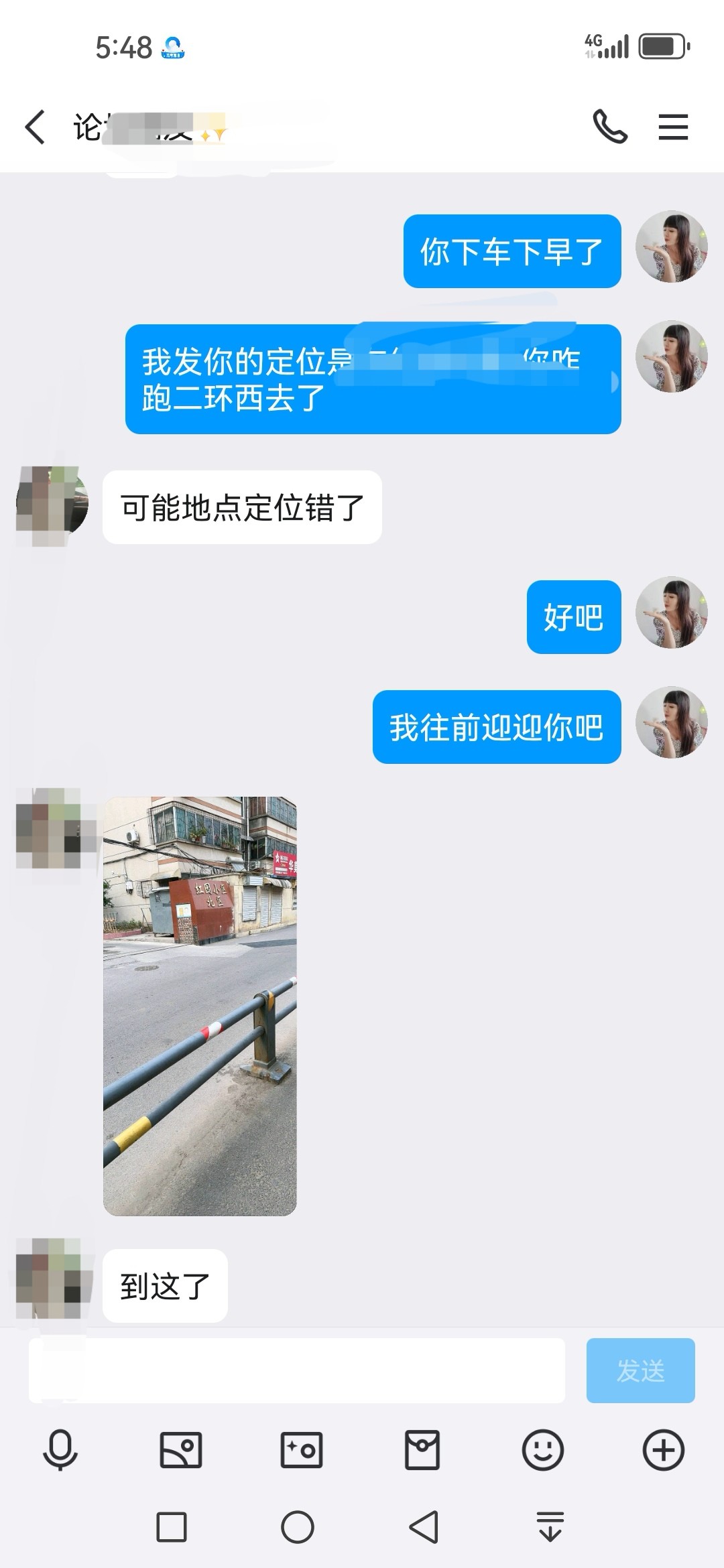Open the photo gallery picker
The width and height of the screenshot is (724, 1568).
181,1450
